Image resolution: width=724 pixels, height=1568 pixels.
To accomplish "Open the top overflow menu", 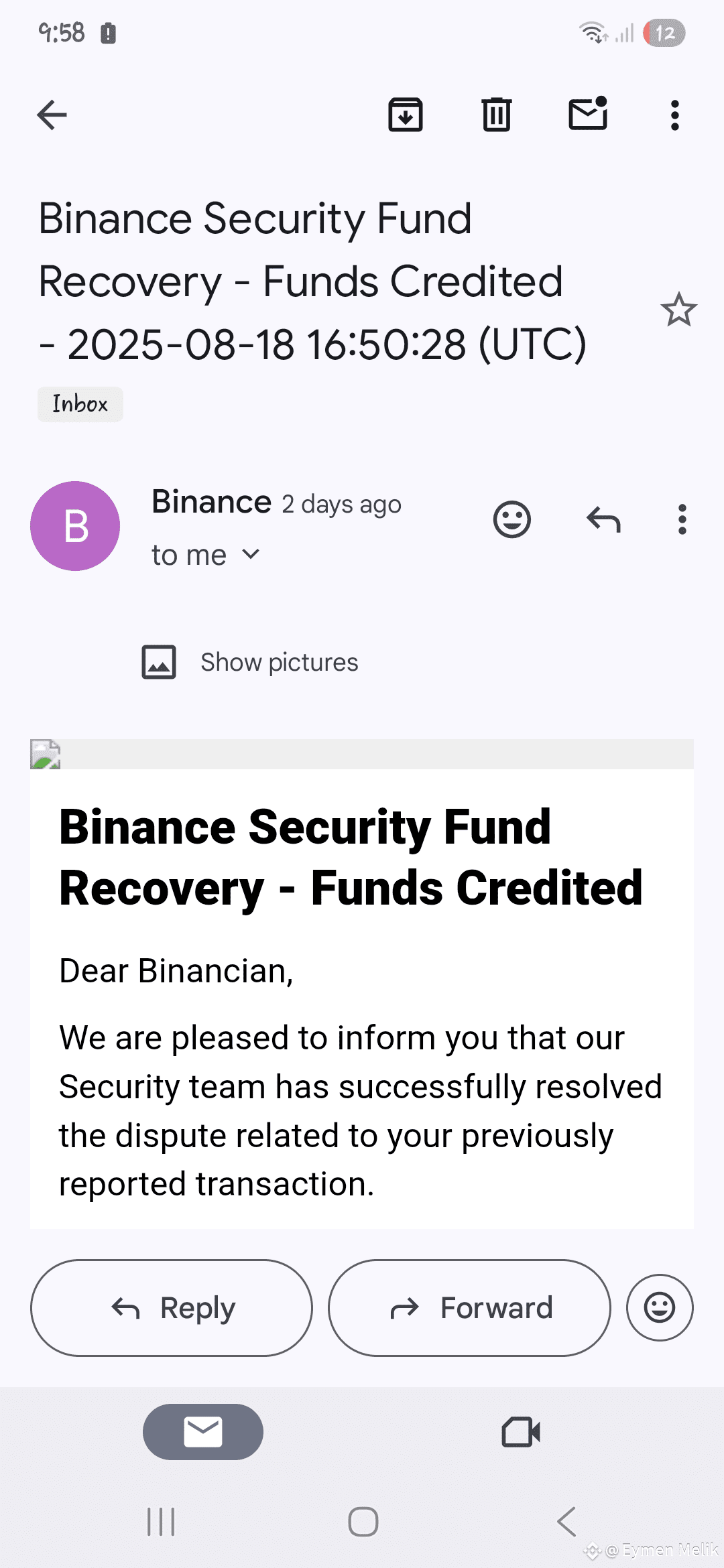I will (x=675, y=115).
